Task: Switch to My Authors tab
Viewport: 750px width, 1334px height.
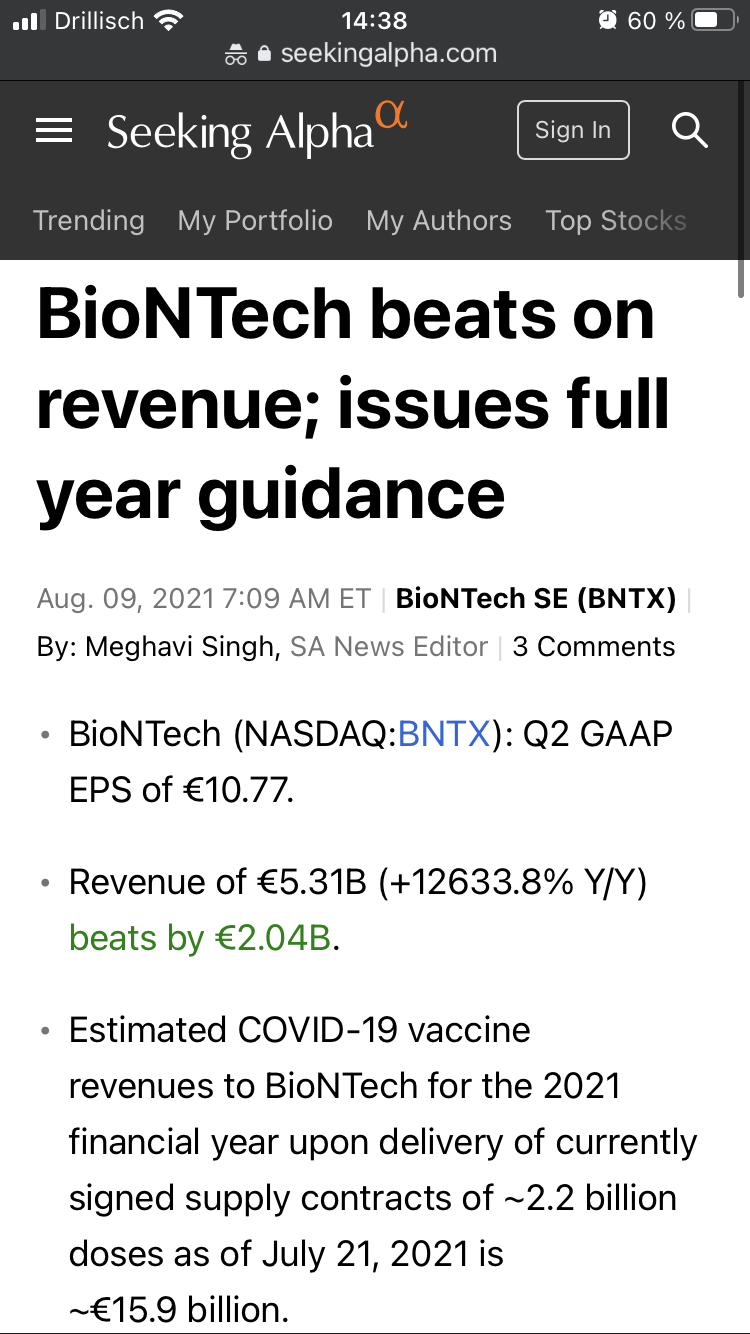Action: coord(438,220)
